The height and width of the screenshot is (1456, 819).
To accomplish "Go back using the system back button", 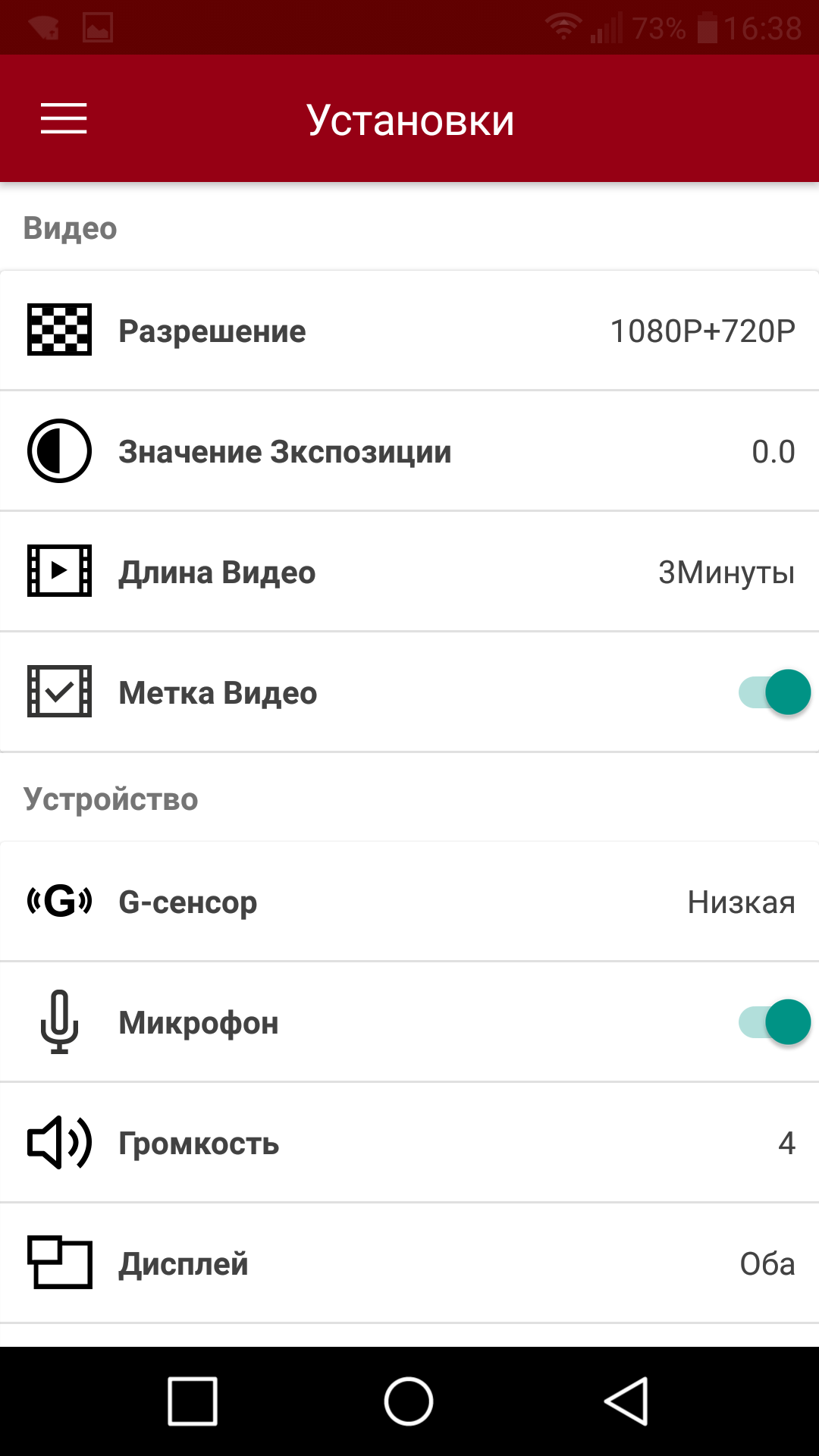I will 626,1401.
